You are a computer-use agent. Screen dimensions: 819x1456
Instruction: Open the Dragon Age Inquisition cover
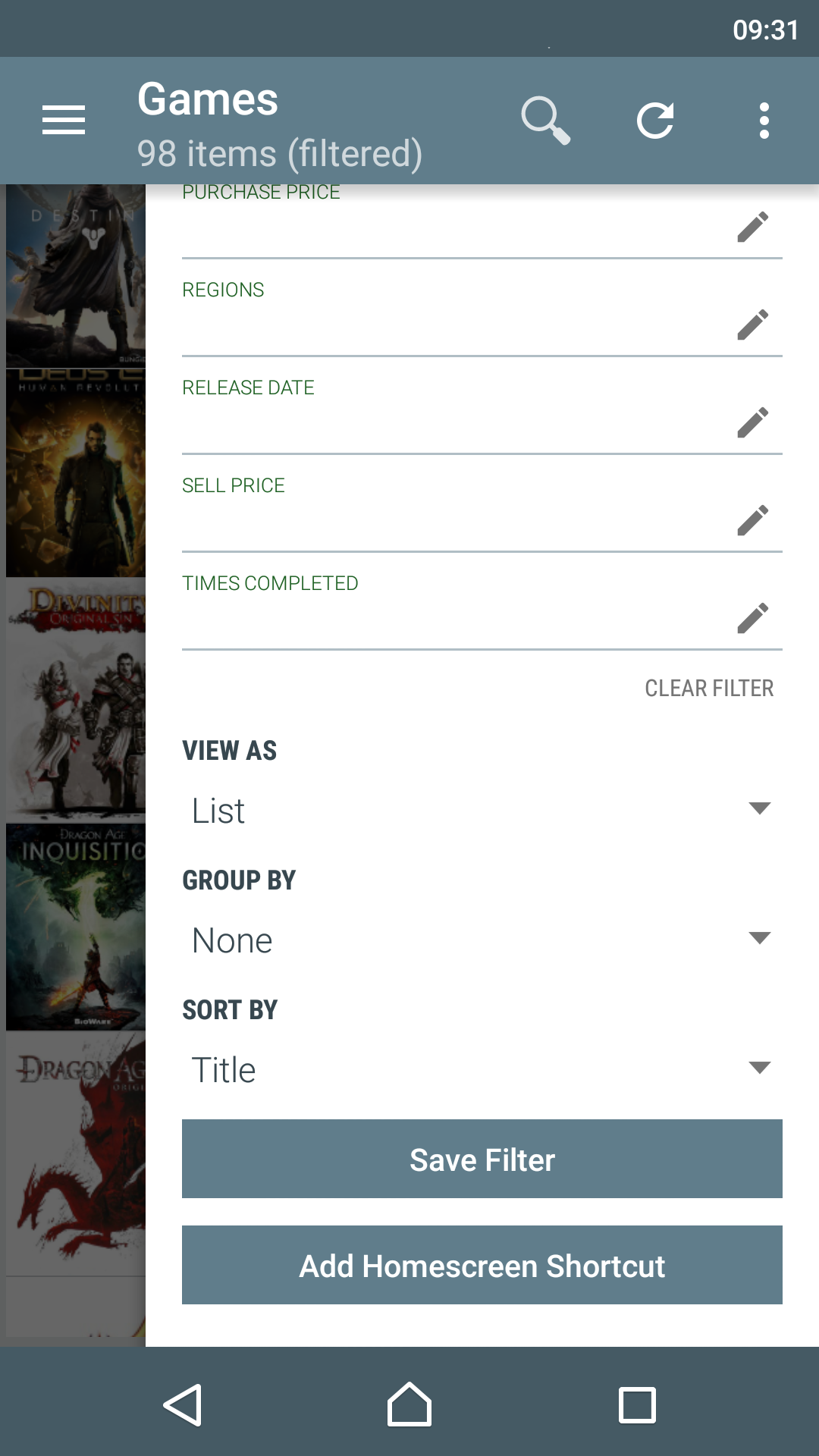coord(76,927)
